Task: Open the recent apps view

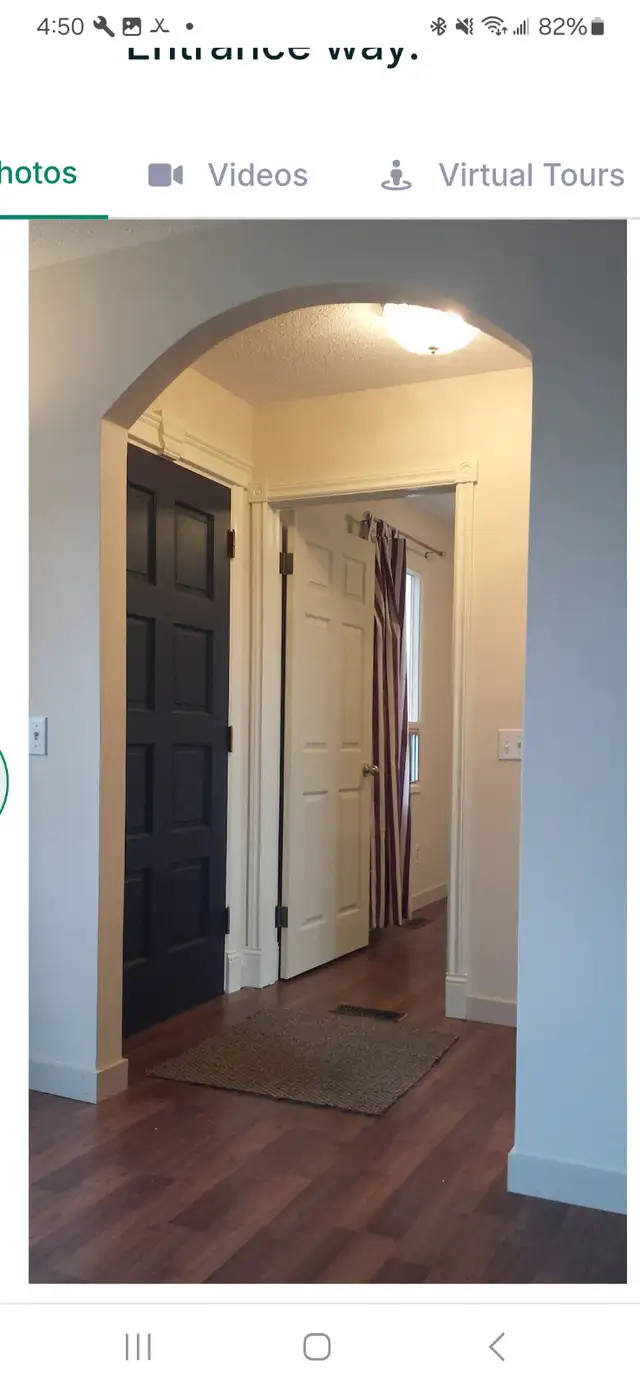Action: (138, 1346)
